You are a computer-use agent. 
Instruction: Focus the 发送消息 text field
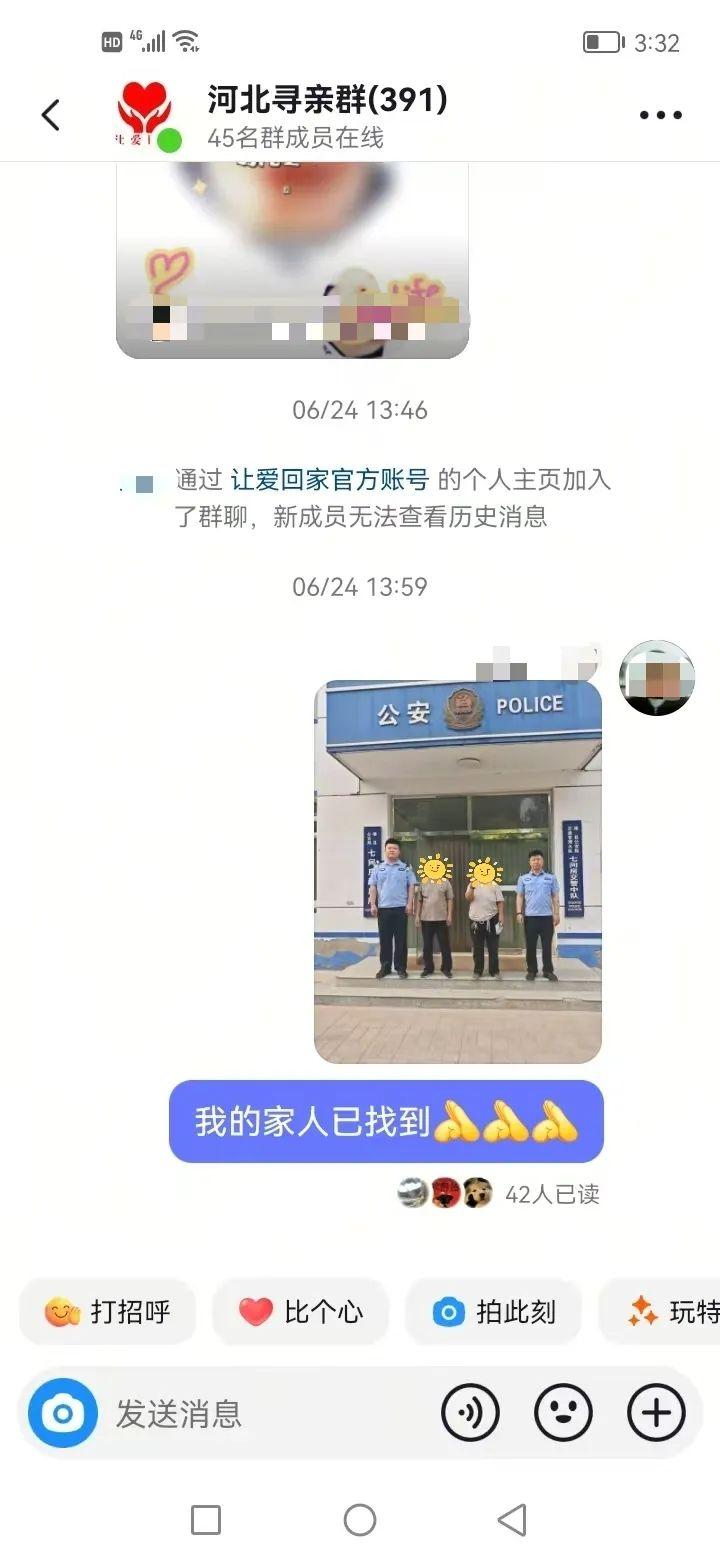coord(260,1414)
